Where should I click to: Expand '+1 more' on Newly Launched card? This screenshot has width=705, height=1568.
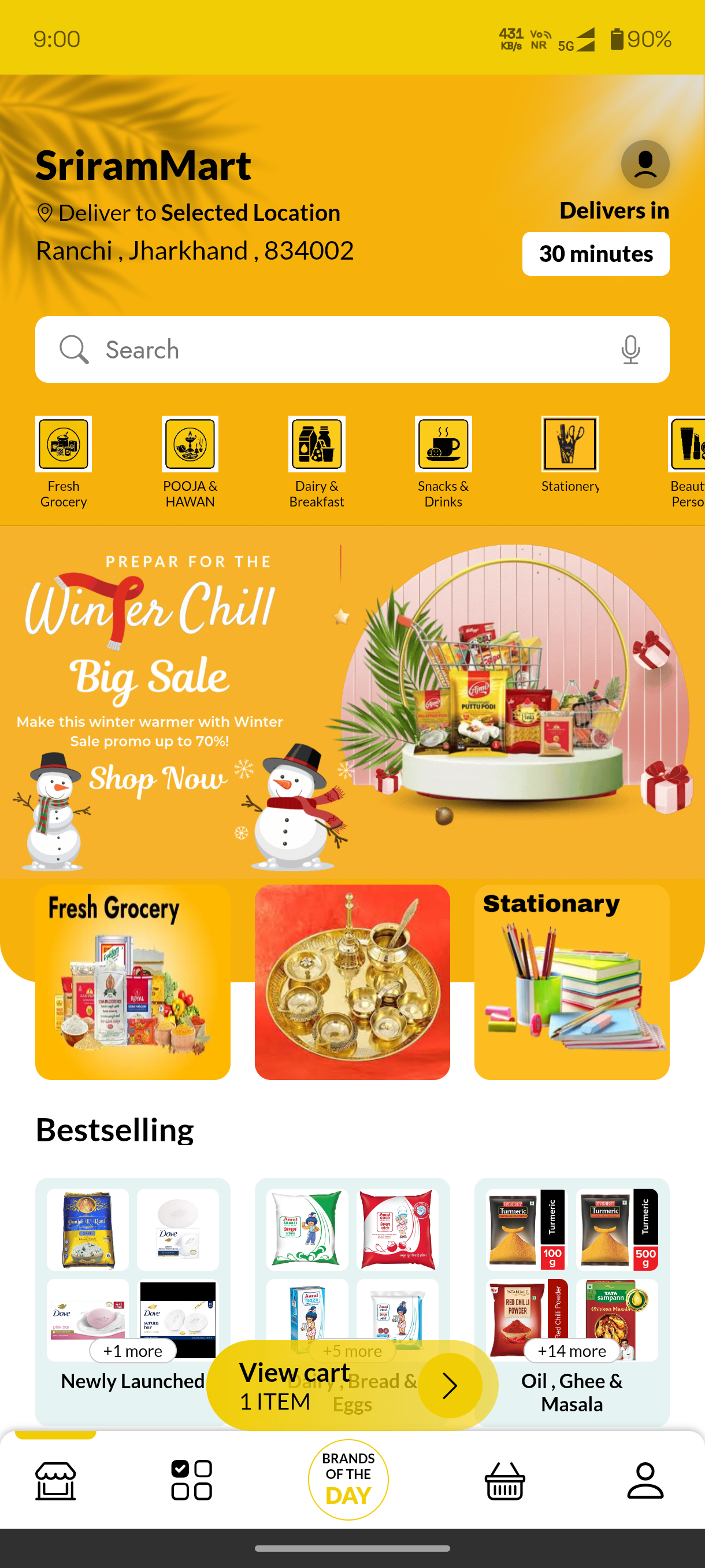[x=132, y=1351]
